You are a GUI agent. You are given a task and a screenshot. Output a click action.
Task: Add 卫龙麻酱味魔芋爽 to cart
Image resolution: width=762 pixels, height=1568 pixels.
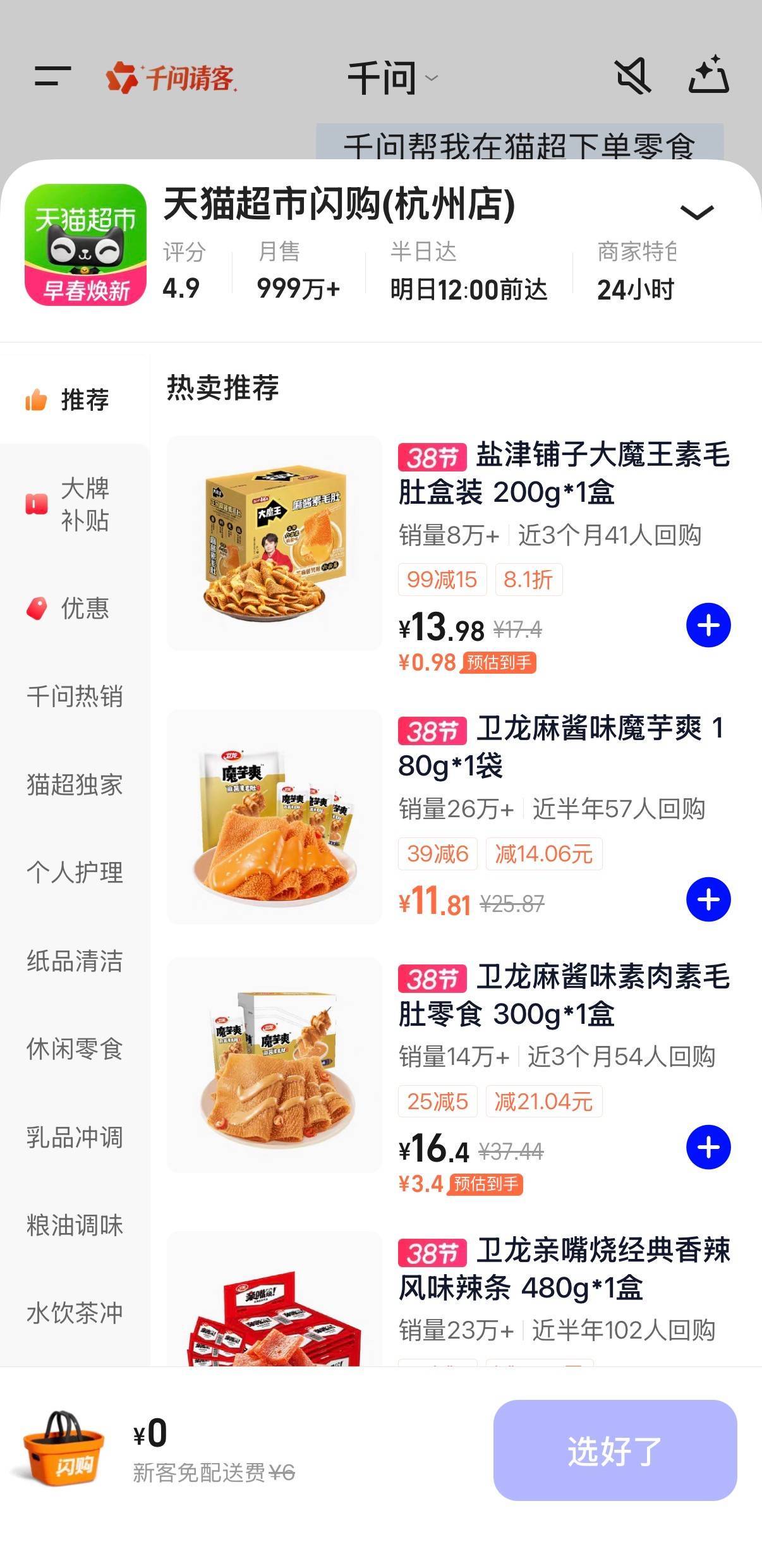coord(708,899)
